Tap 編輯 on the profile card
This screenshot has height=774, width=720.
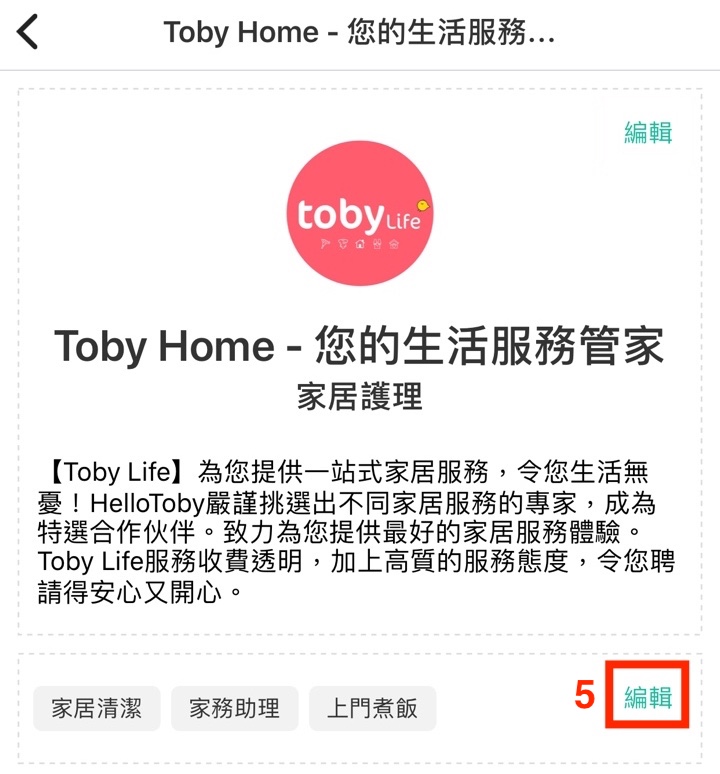click(648, 132)
